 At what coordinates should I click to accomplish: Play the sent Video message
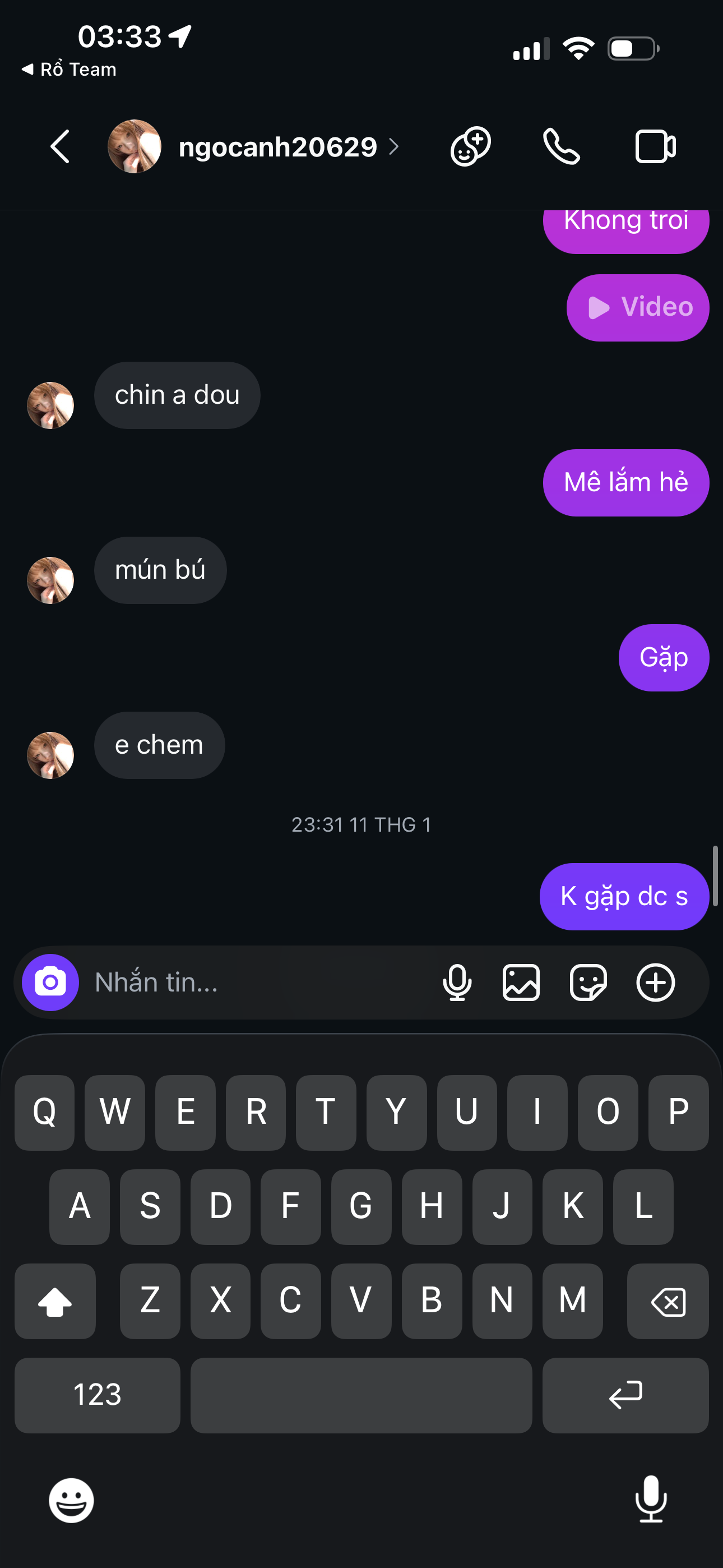(x=637, y=307)
